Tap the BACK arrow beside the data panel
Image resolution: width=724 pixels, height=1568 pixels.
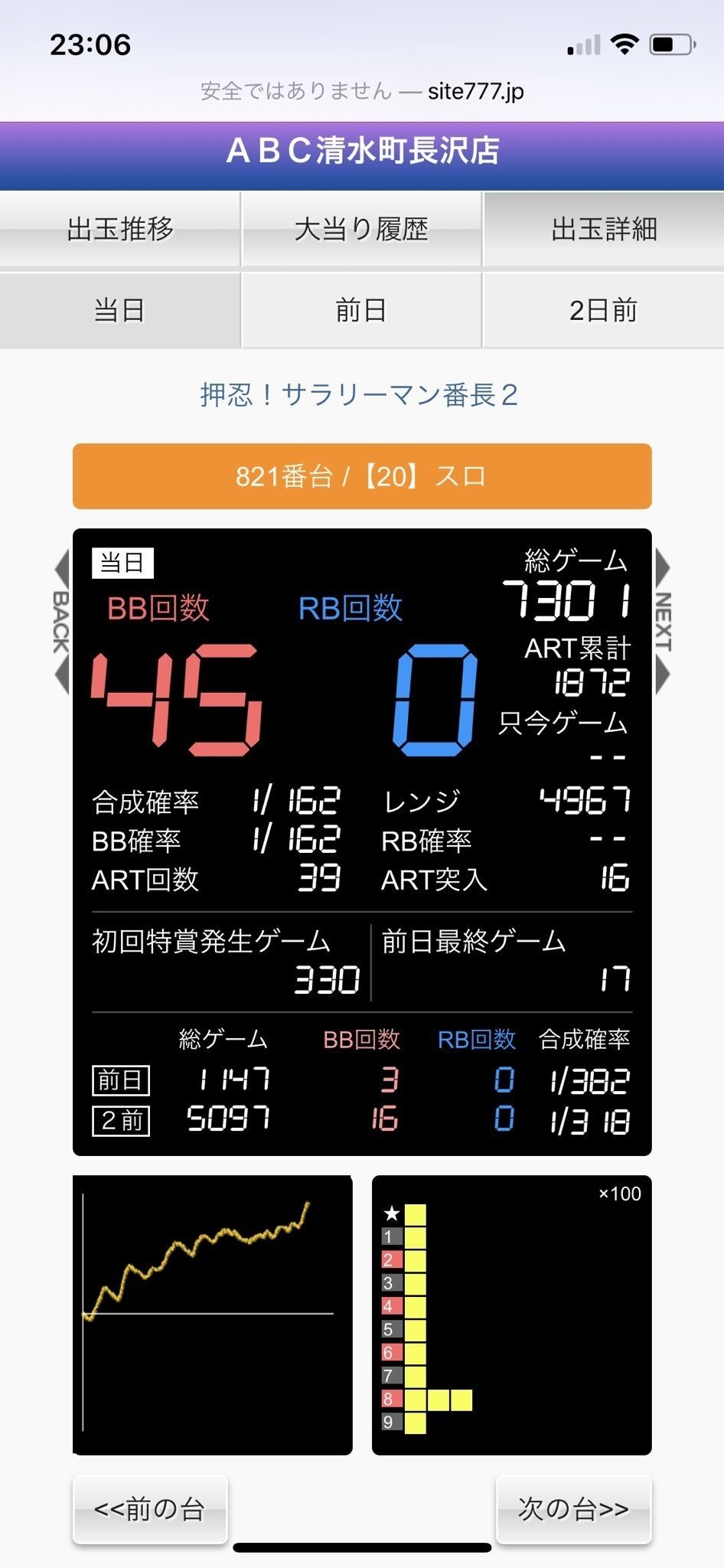pyautogui.click(x=61, y=622)
